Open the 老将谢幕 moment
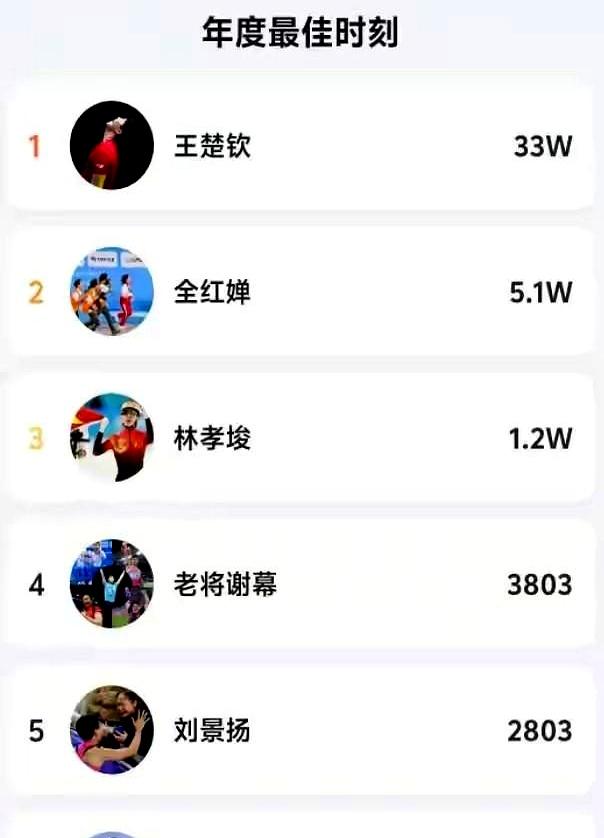The image size is (604, 838). click(300, 584)
